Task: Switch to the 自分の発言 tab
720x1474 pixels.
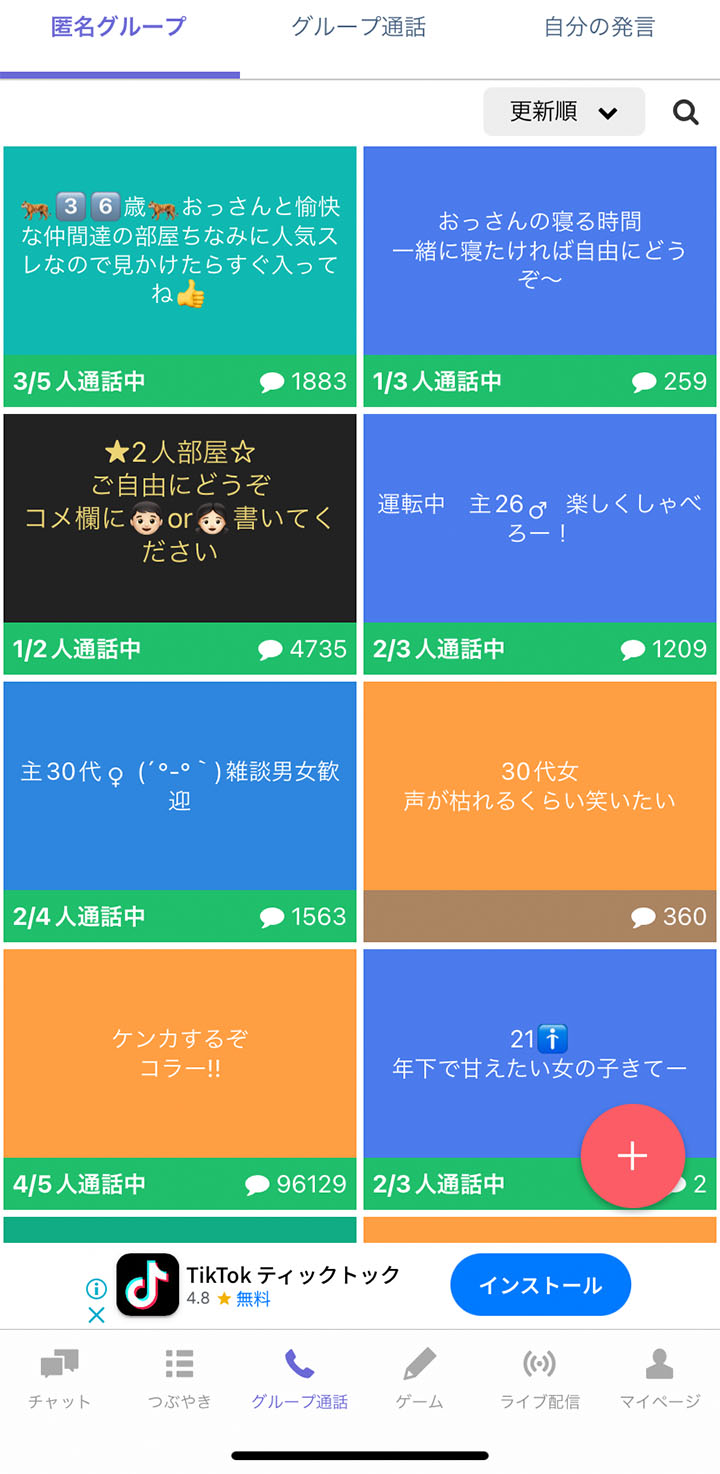Action: pos(599,27)
